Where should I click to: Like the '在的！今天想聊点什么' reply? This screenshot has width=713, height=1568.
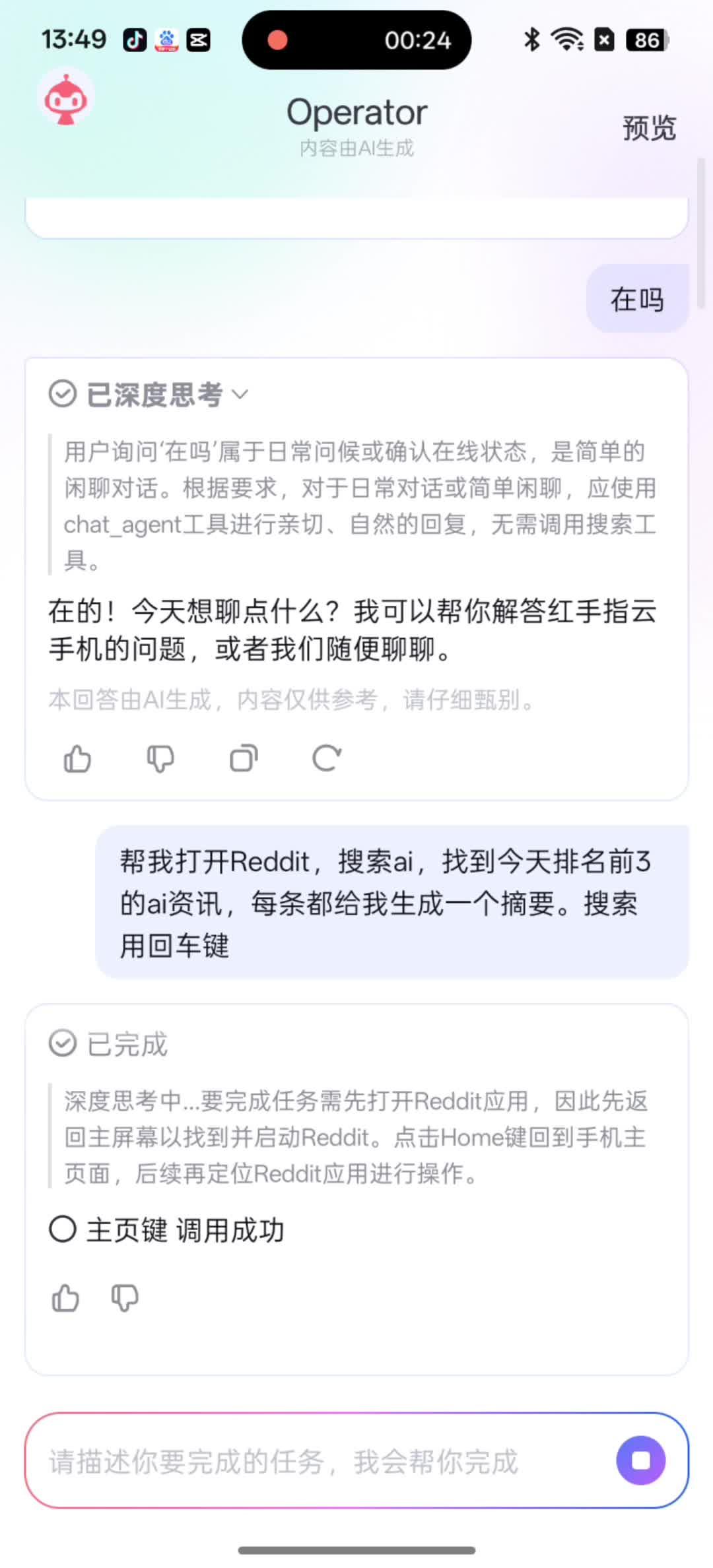coord(77,758)
